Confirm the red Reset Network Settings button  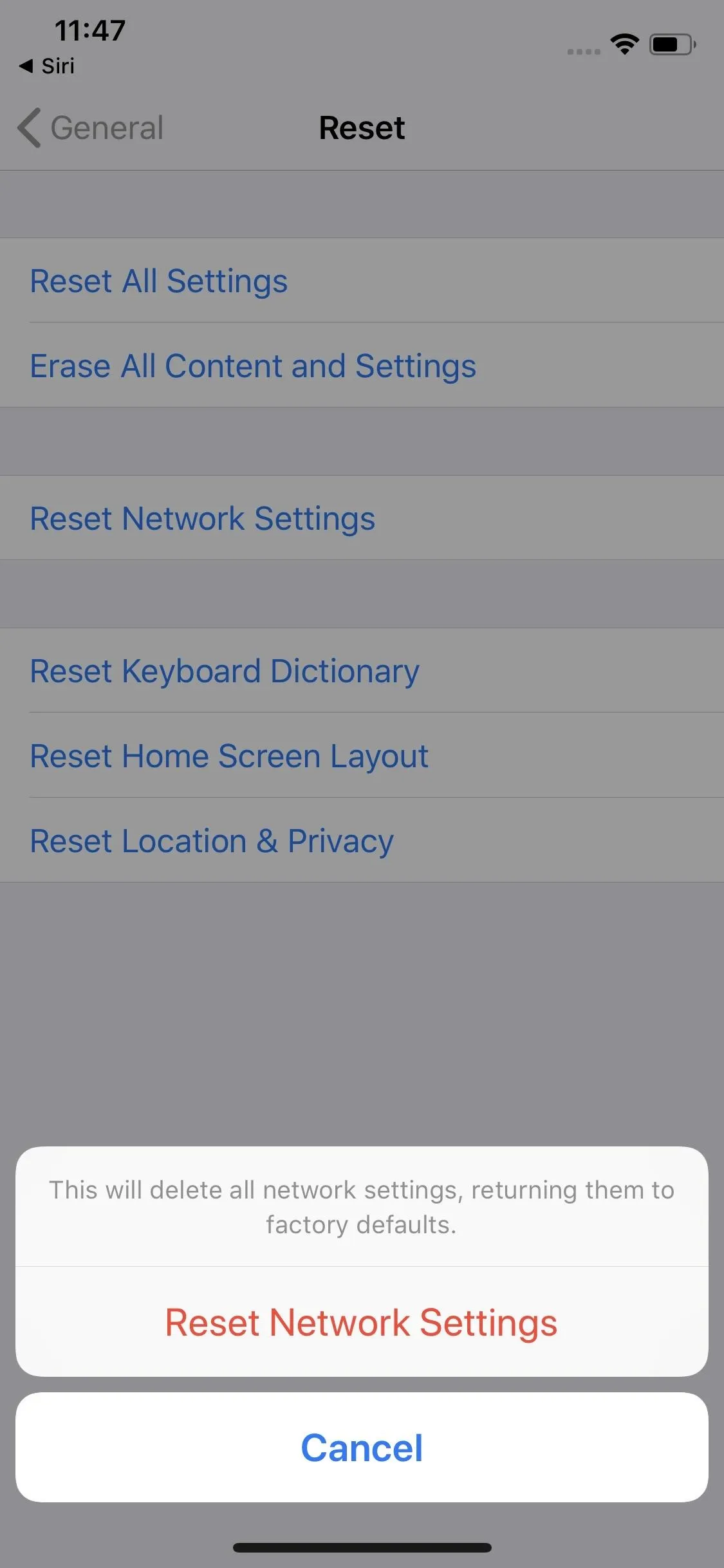(x=362, y=1322)
